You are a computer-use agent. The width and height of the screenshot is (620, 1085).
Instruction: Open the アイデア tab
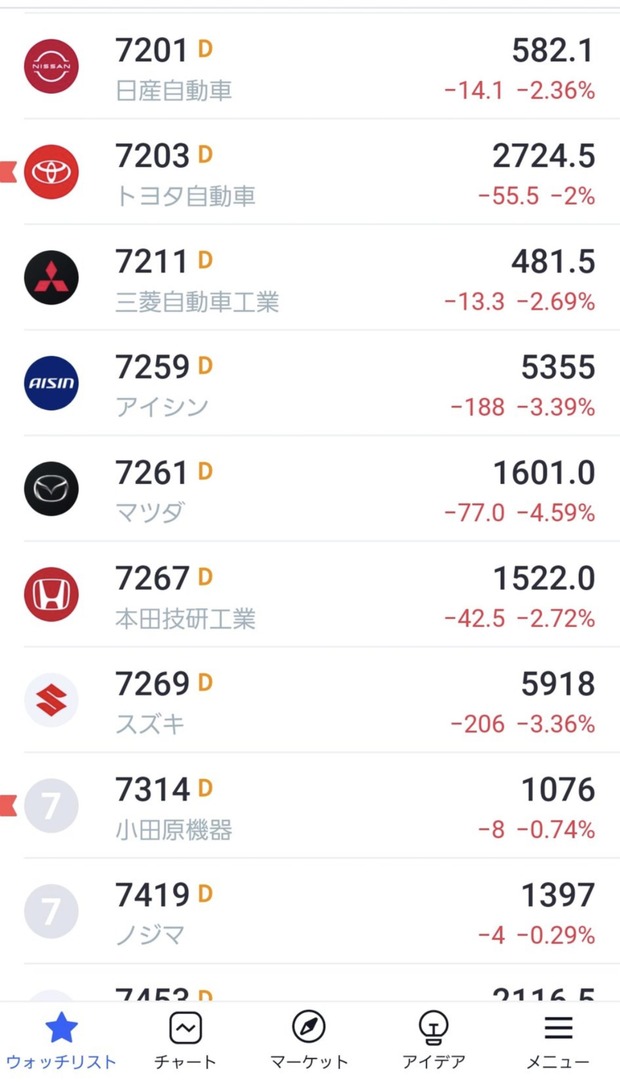[434, 1042]
